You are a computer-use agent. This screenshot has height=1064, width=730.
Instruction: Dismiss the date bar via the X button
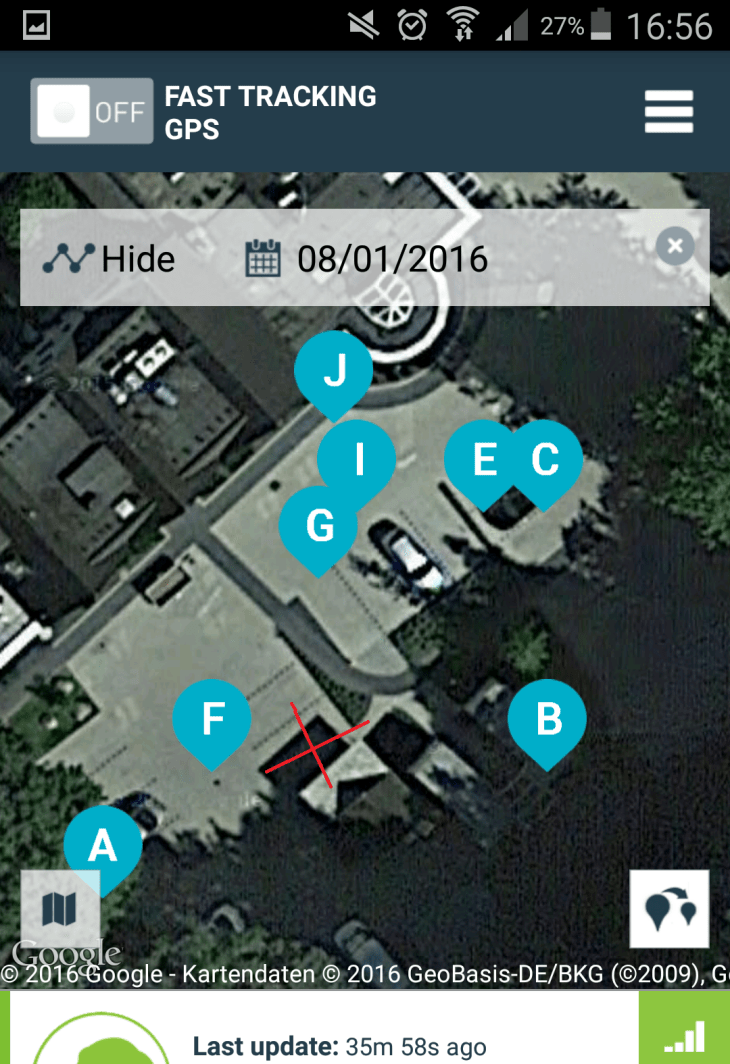(674, 246)
